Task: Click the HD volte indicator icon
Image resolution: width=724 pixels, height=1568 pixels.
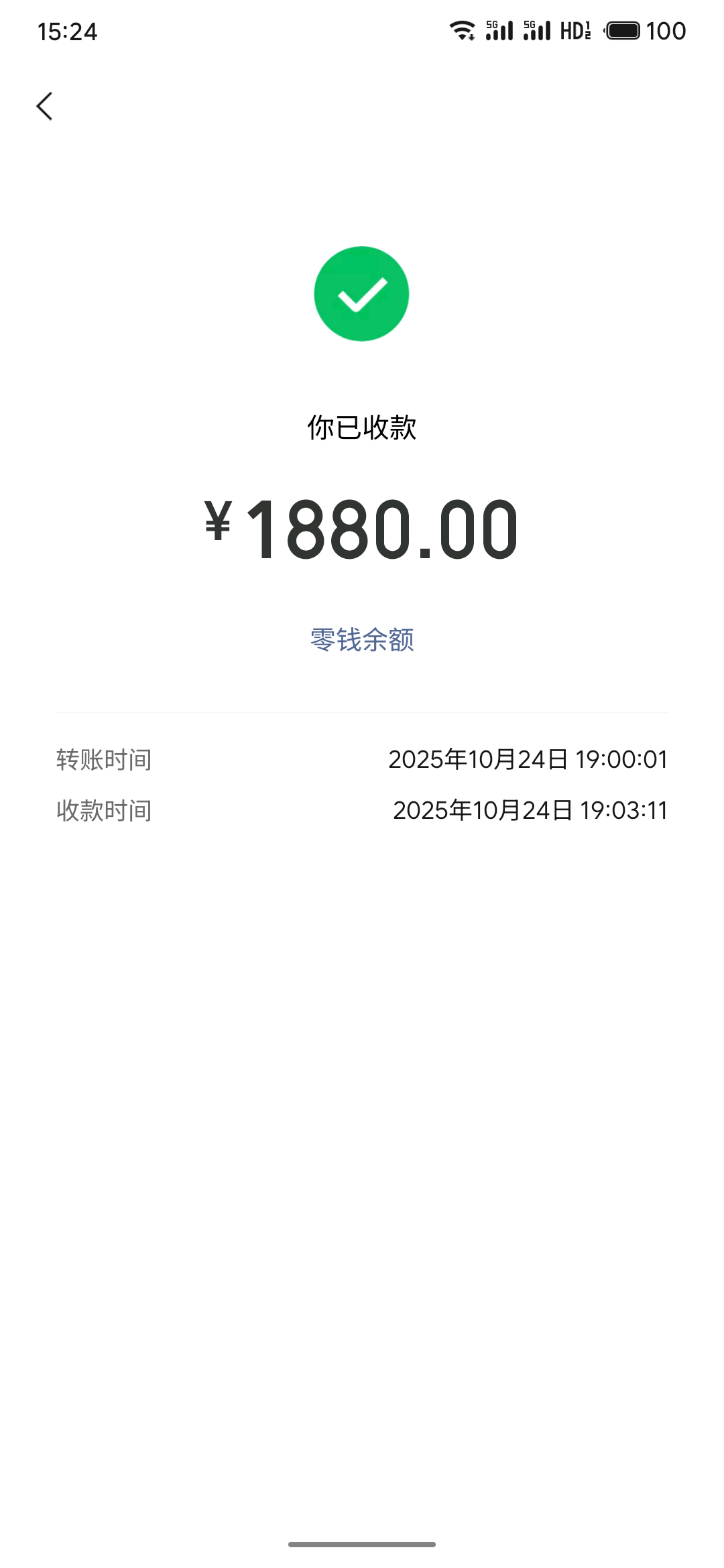Action: click(x=577, y=30)
